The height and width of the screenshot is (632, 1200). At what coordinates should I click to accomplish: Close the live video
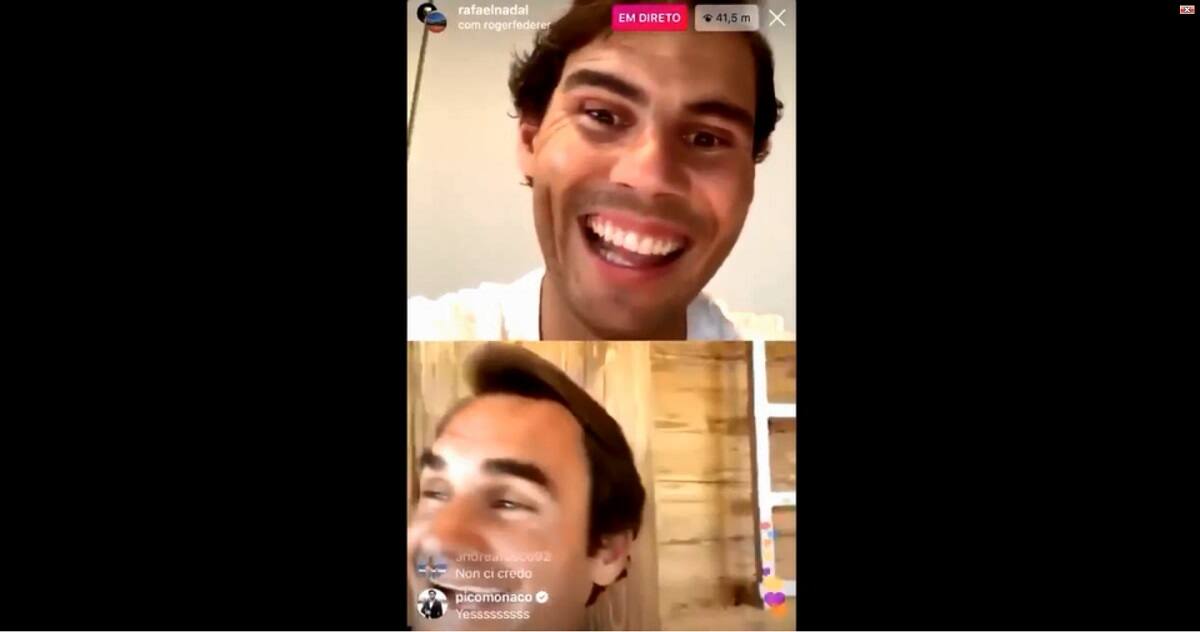[x=777, y=18]
